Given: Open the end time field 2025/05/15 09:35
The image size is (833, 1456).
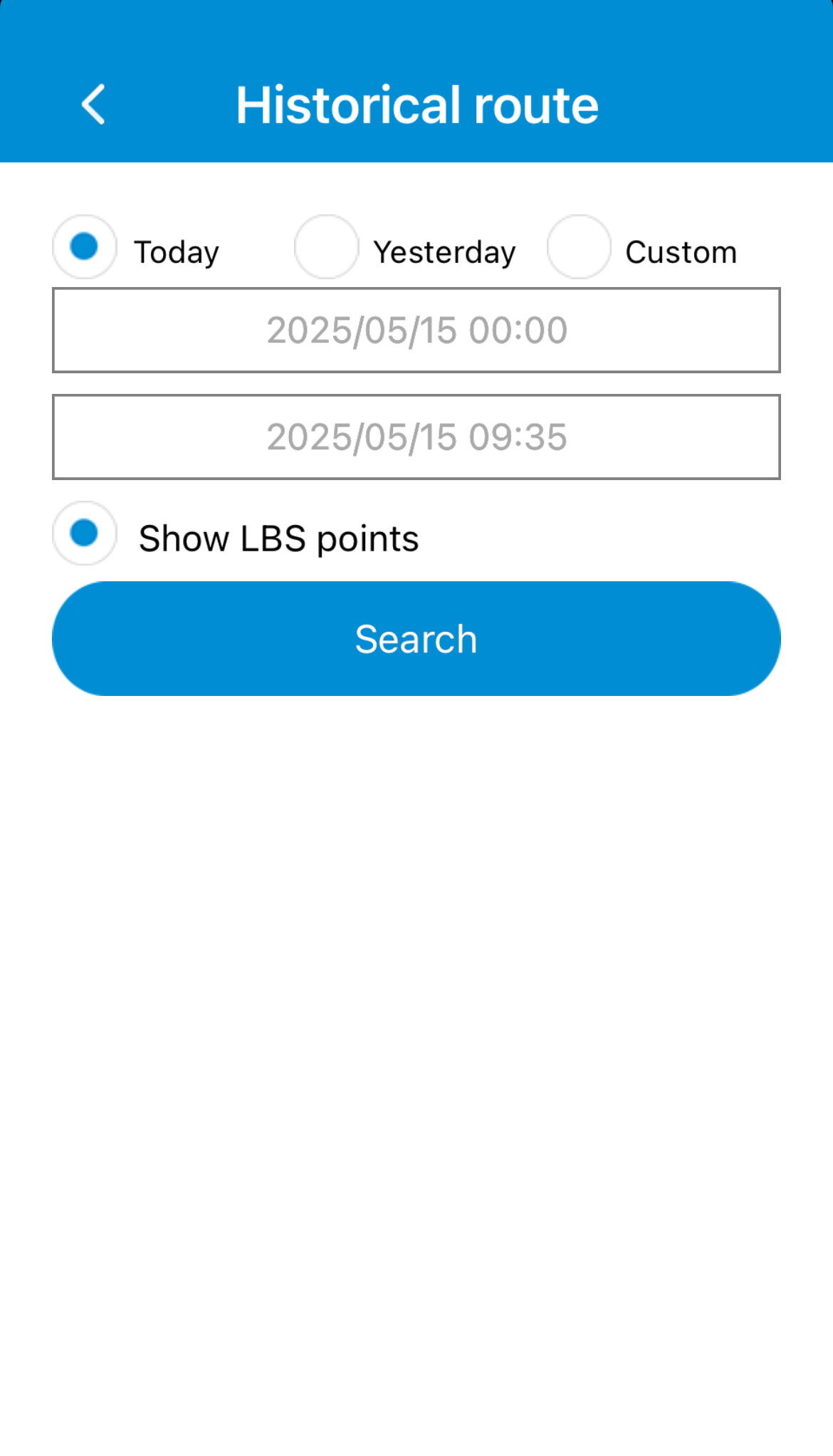Looking at the screenshot, I should coord(416,437).
